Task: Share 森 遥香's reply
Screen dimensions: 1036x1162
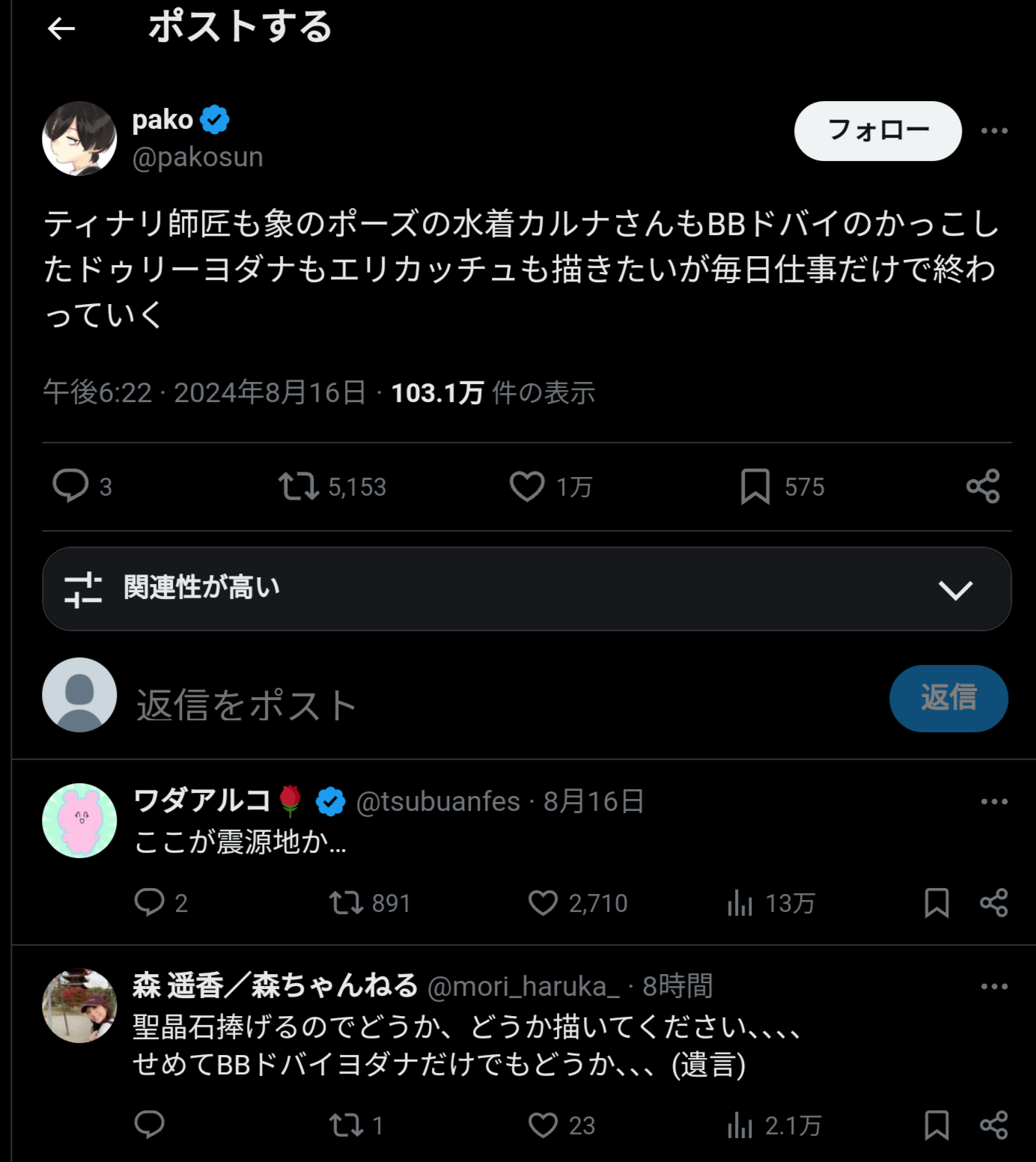Action: (994, 1125)
